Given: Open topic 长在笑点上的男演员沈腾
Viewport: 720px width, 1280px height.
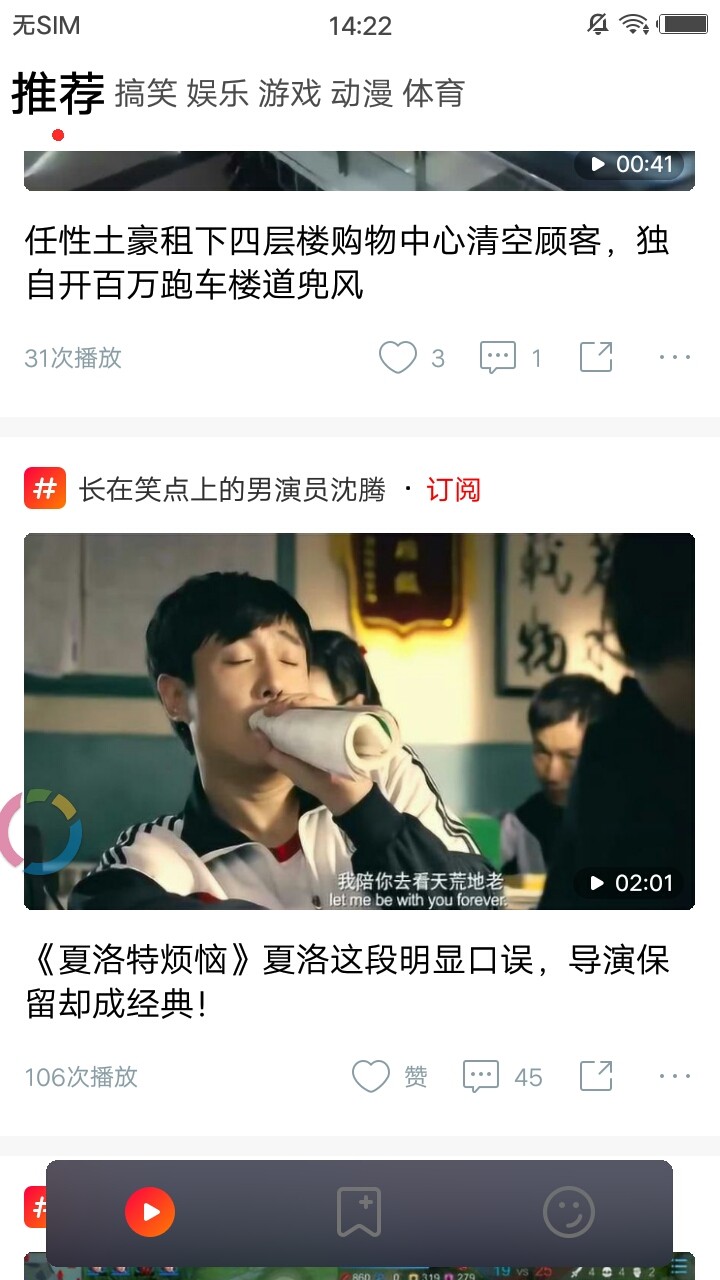Looking at the screenshot, I should pos(232,489).
